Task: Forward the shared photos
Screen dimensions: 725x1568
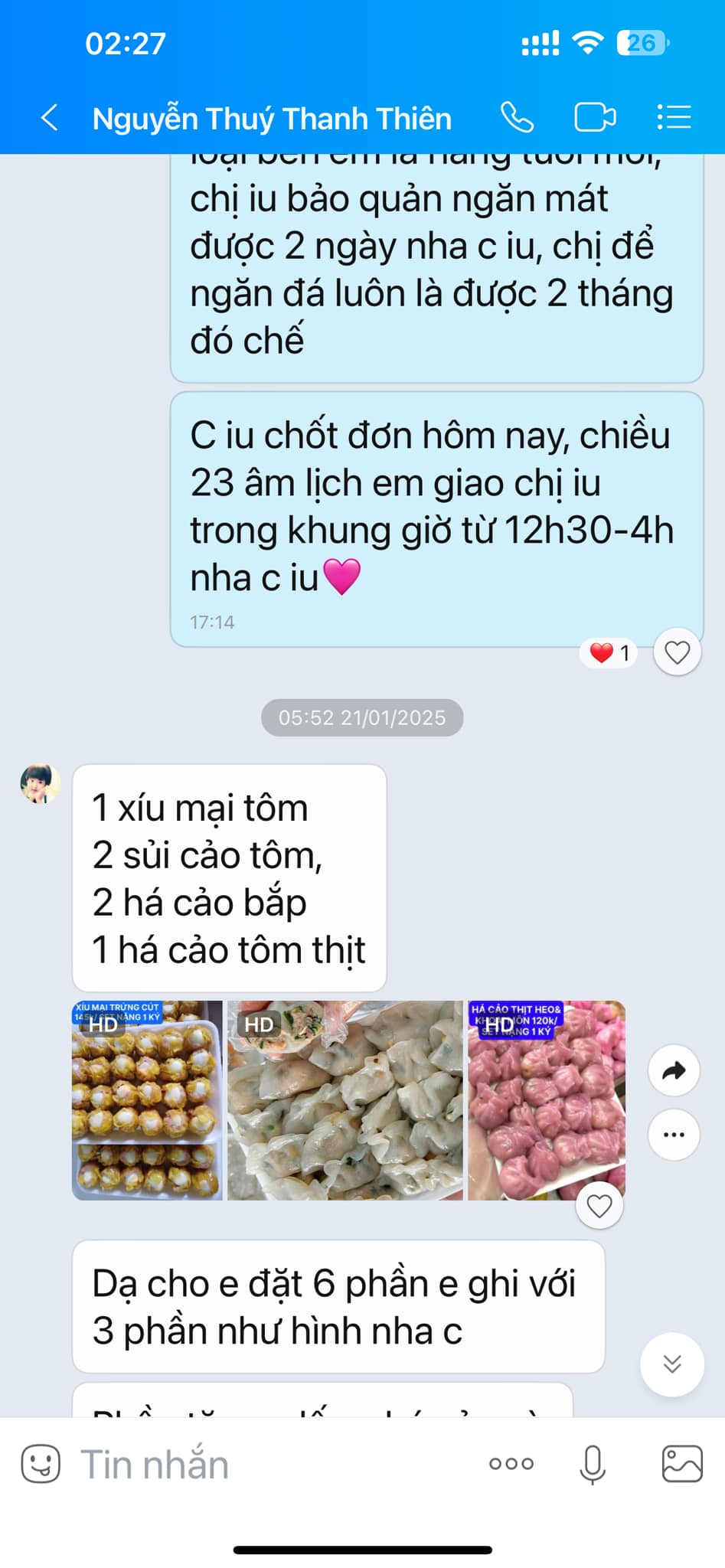Action: 674,1070
